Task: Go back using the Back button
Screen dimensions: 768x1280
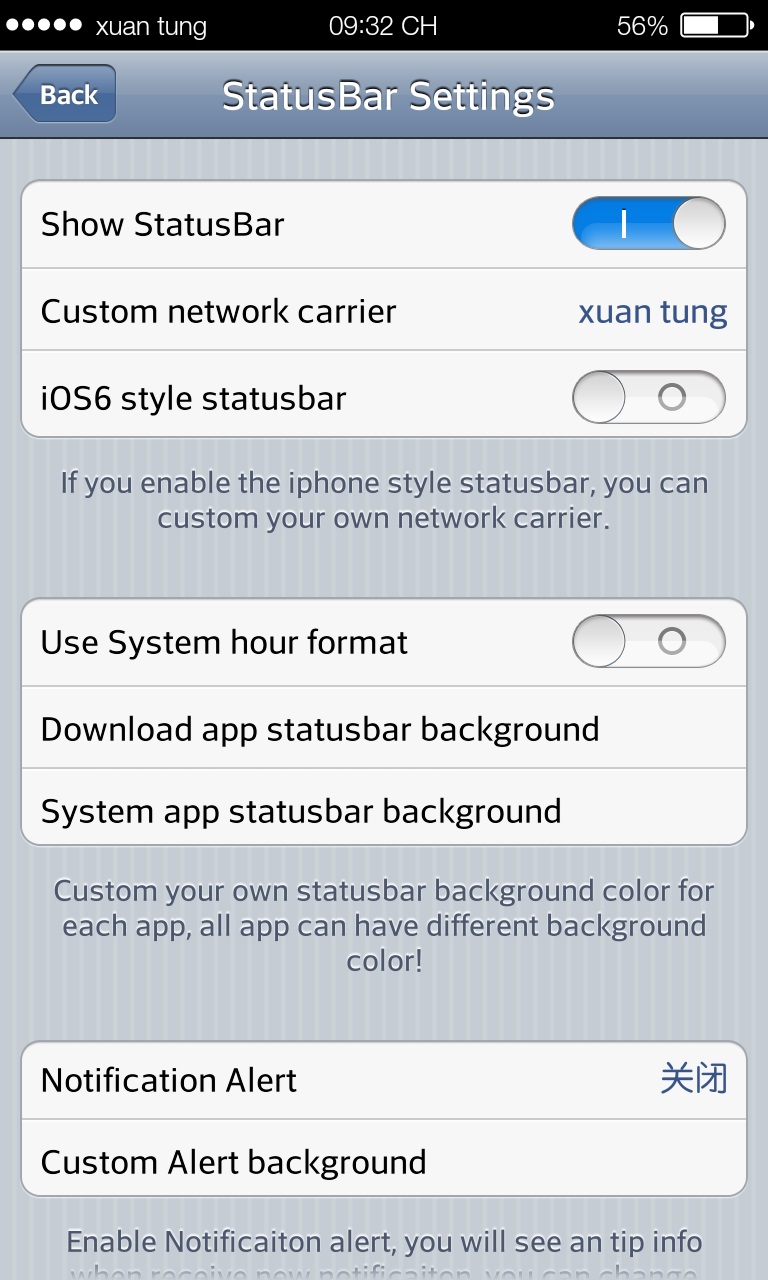Action: point(65,94)
